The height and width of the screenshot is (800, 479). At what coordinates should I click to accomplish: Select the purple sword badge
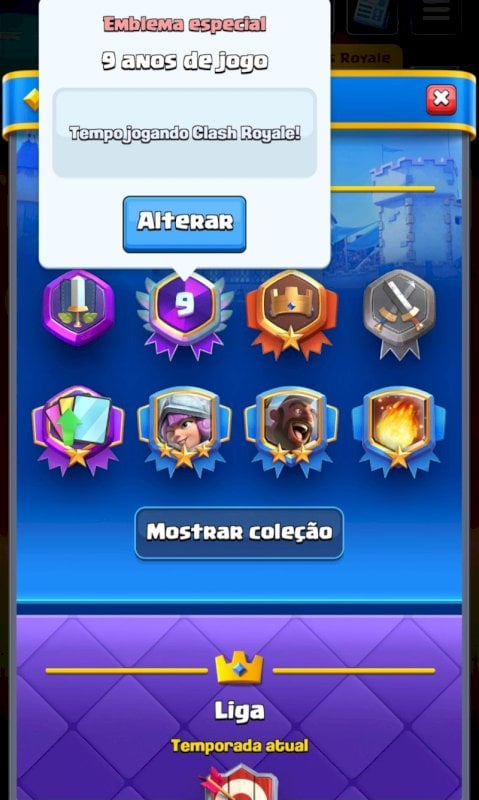pos(79,309)
